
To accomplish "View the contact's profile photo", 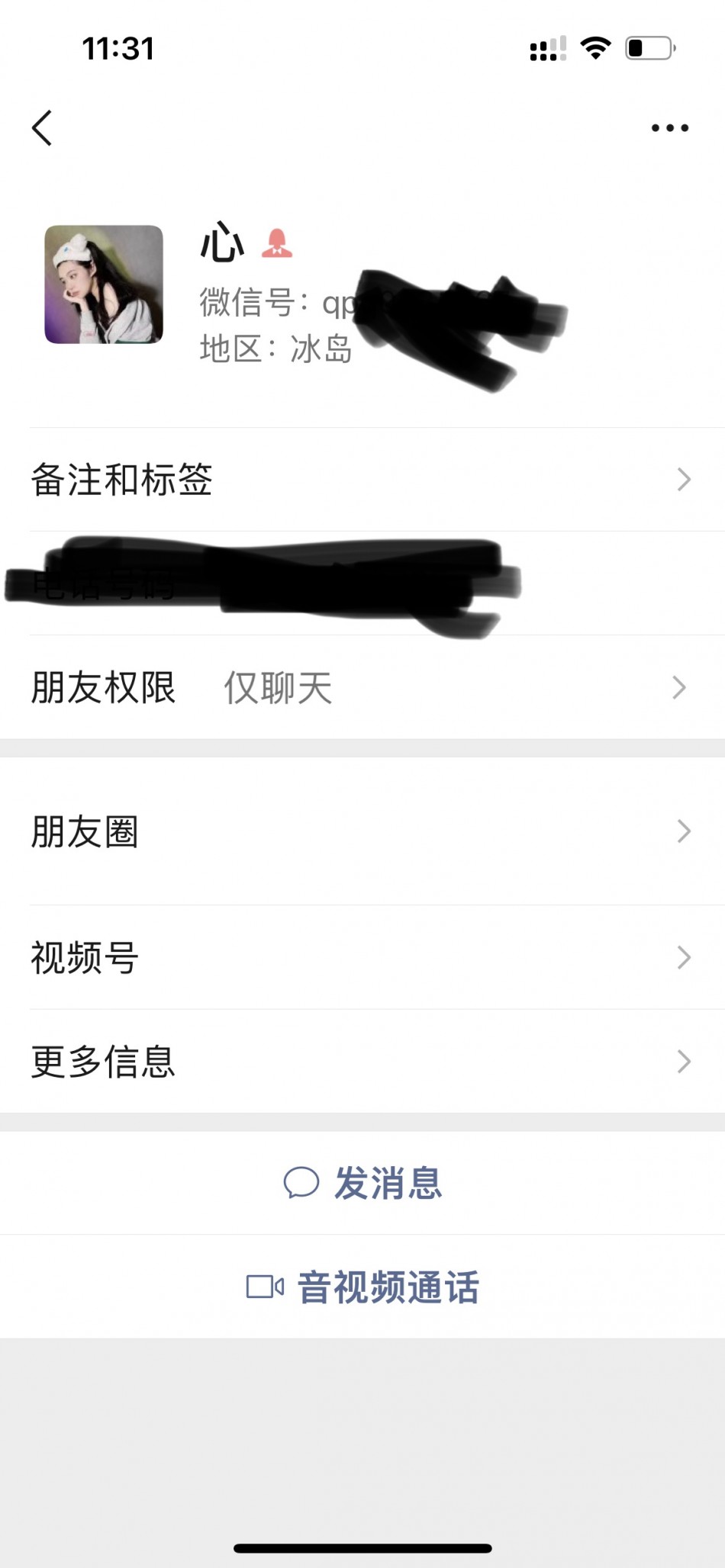I will pos(104,284).
